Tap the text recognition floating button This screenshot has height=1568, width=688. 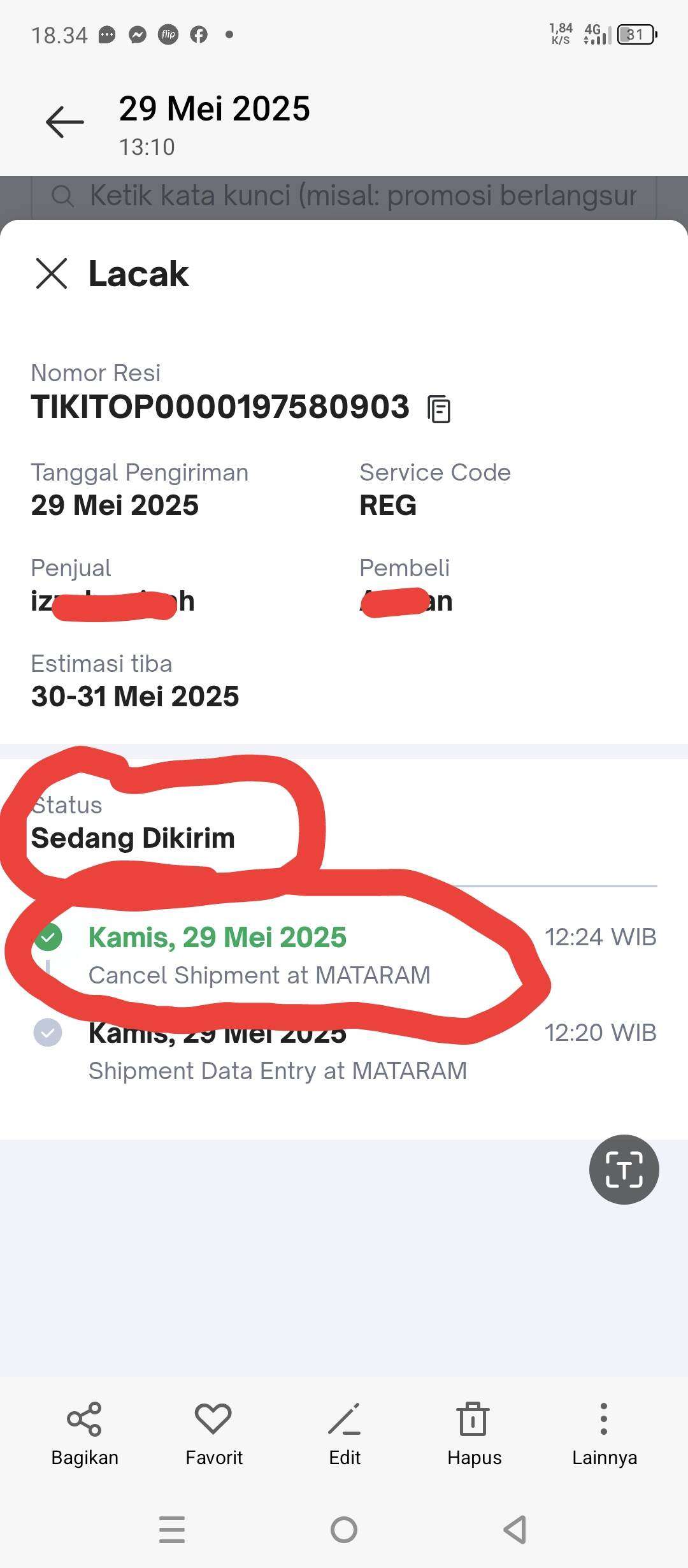pos(624,1170)
